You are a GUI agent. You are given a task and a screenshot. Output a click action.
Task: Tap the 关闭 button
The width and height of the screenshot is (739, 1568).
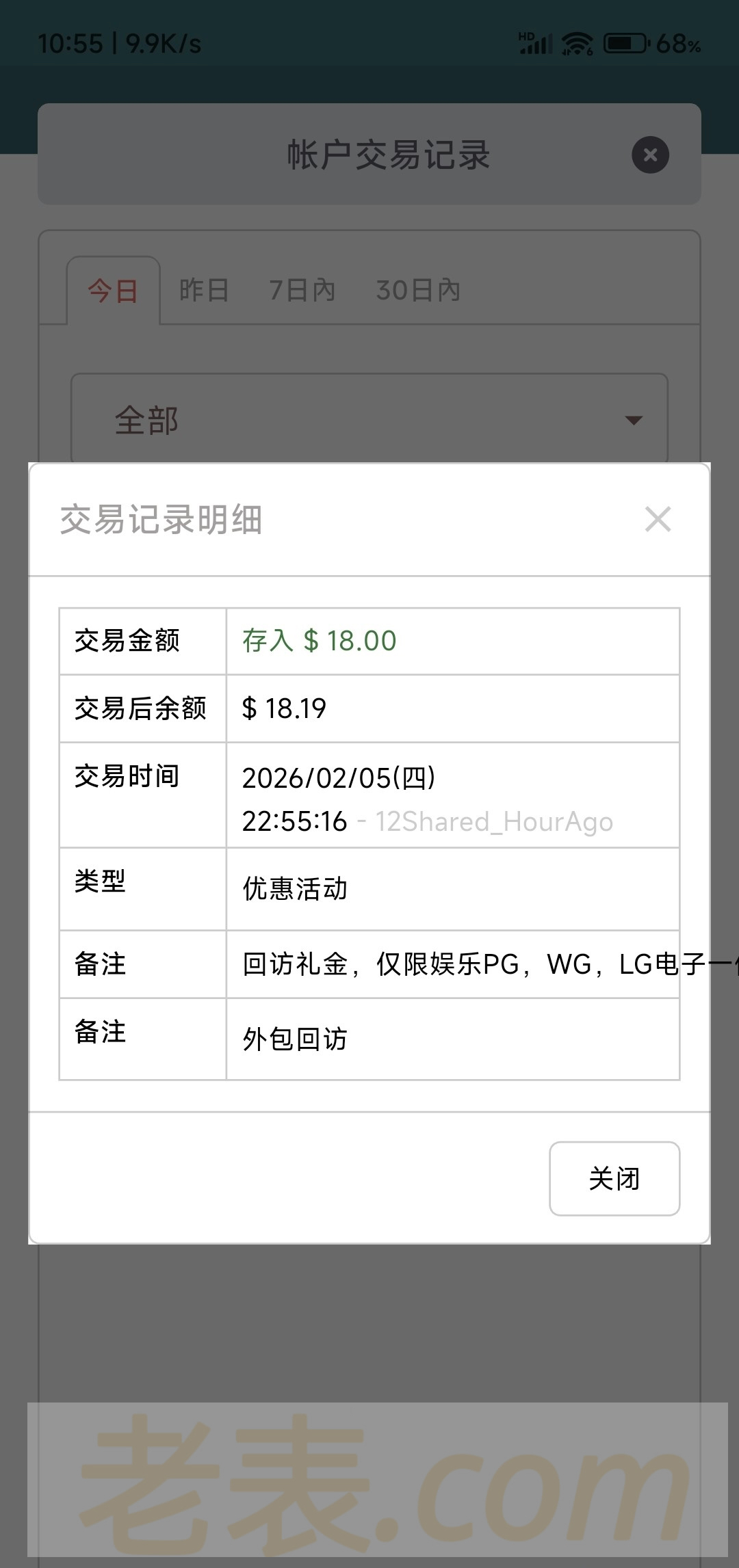[x=614, y=1178]
